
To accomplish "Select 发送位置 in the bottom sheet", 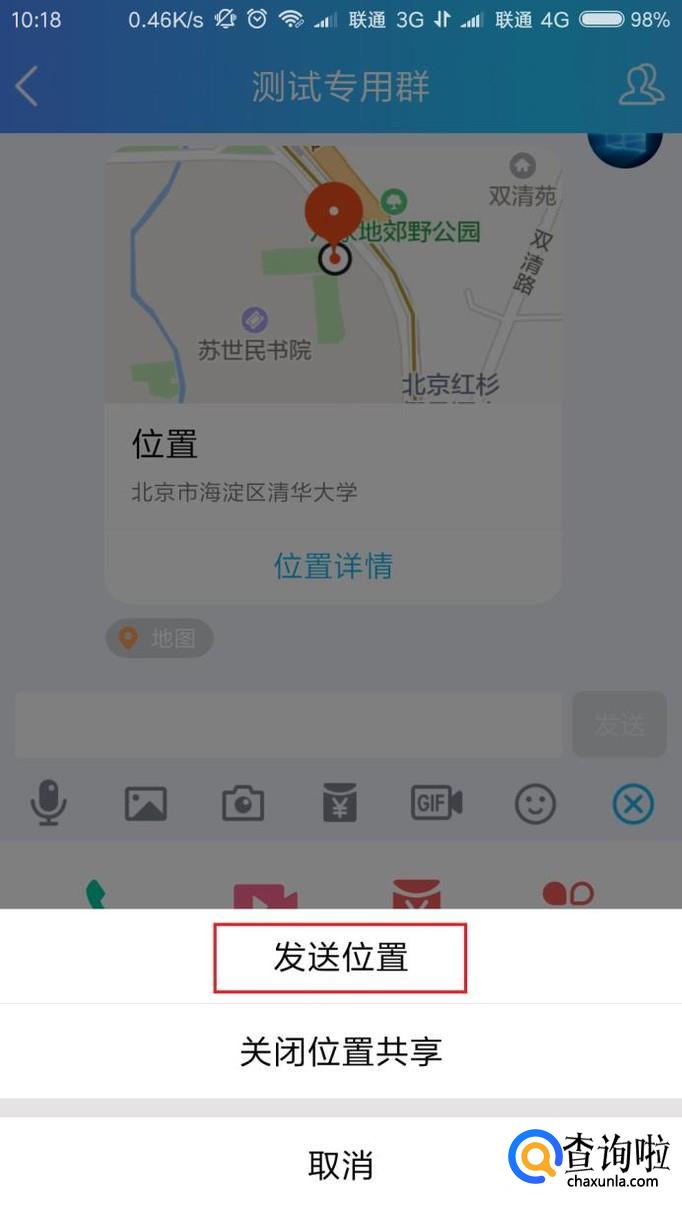I will [340, 958].
